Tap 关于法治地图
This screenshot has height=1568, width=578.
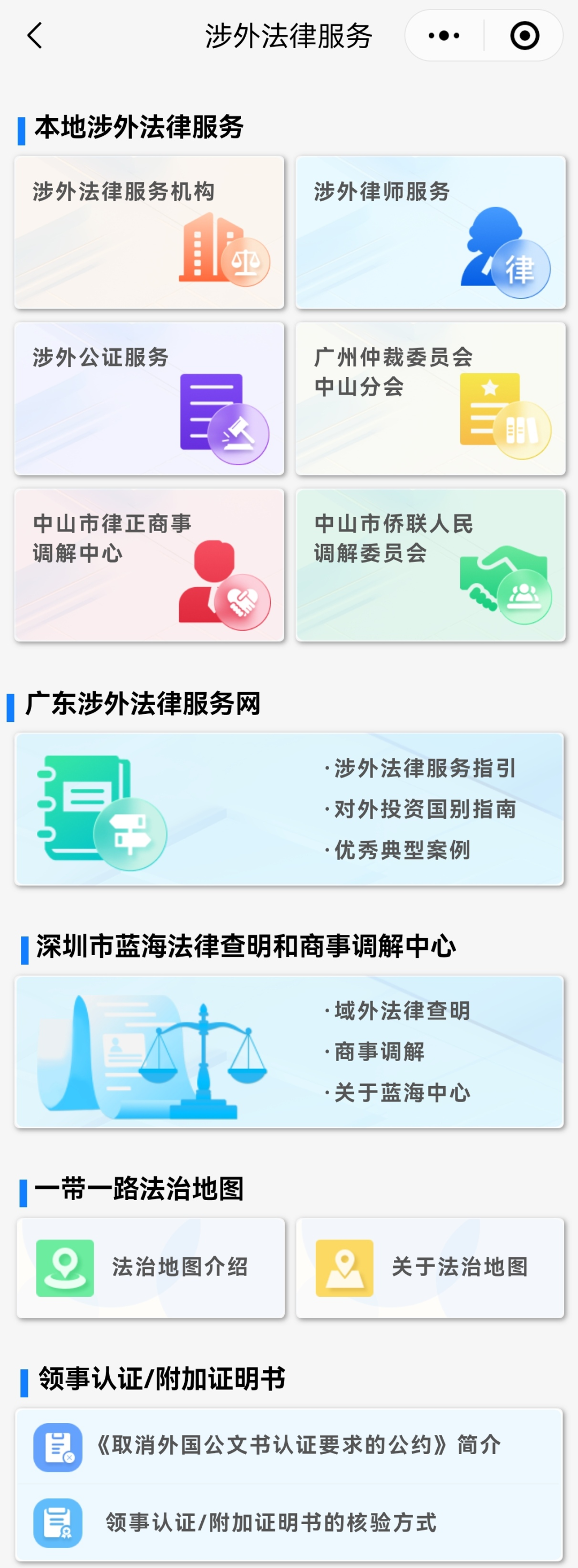pyautogui.click(x=430, y=1267)
